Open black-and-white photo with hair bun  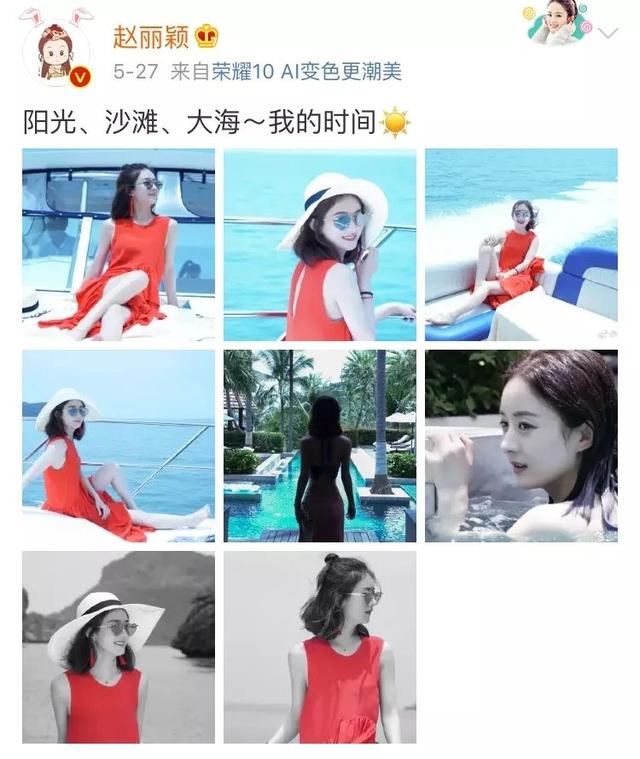320,647
